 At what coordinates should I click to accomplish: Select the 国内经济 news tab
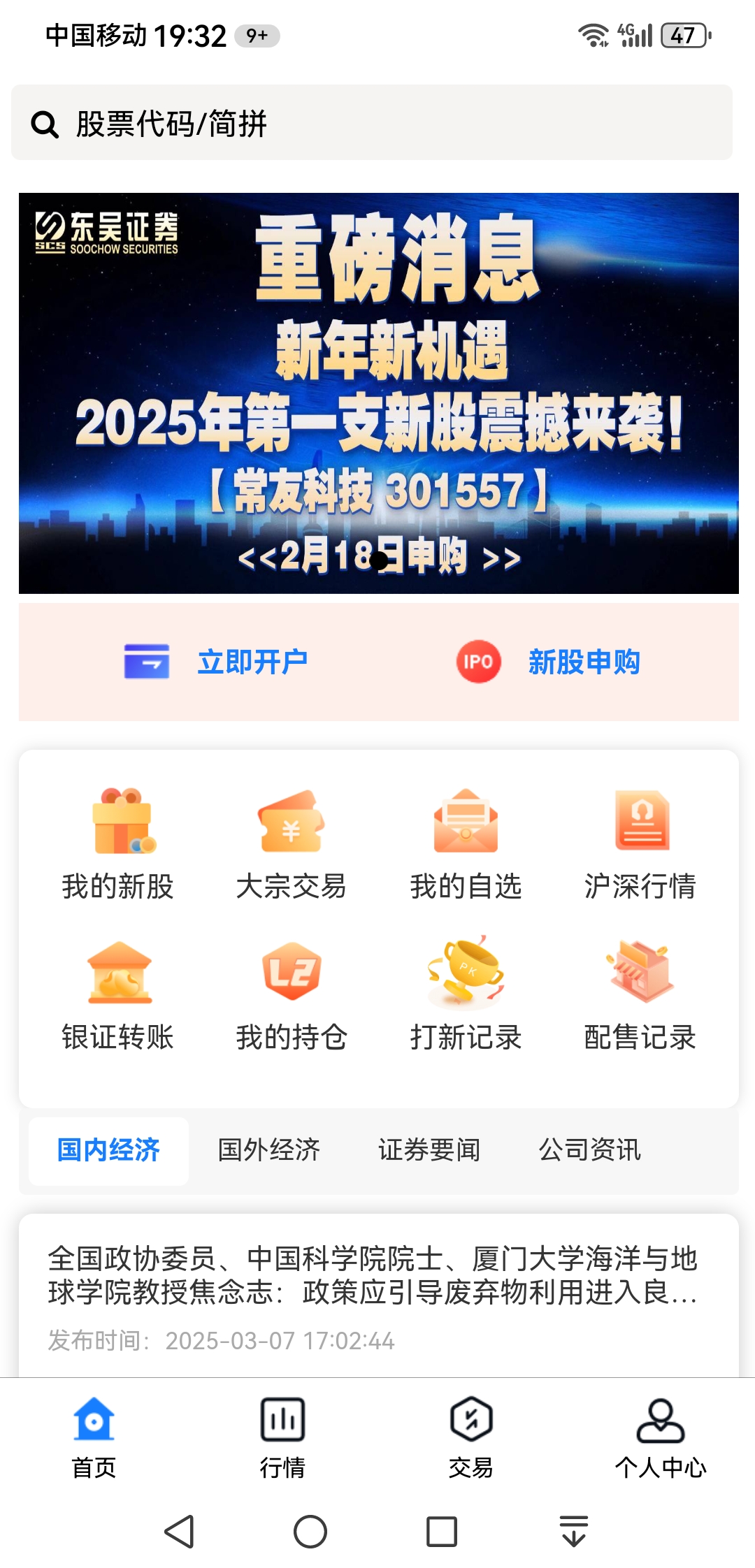(108, 1150)
